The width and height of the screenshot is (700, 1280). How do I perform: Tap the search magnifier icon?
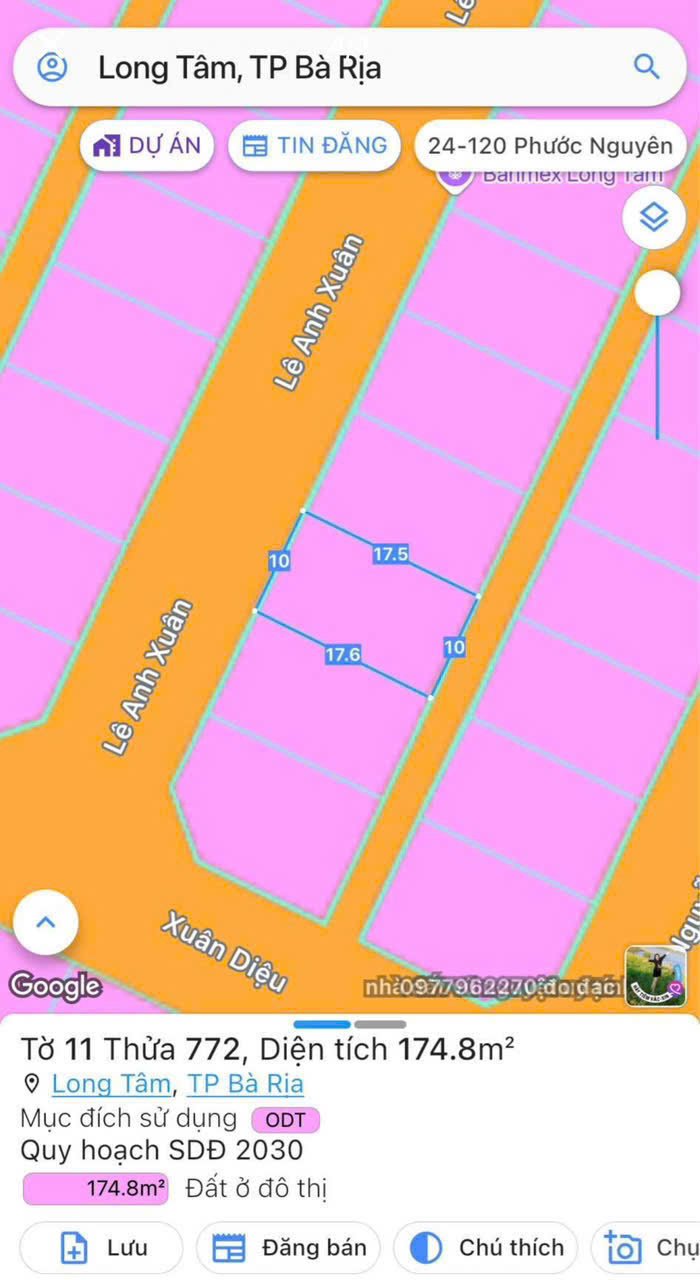(647, 67)
